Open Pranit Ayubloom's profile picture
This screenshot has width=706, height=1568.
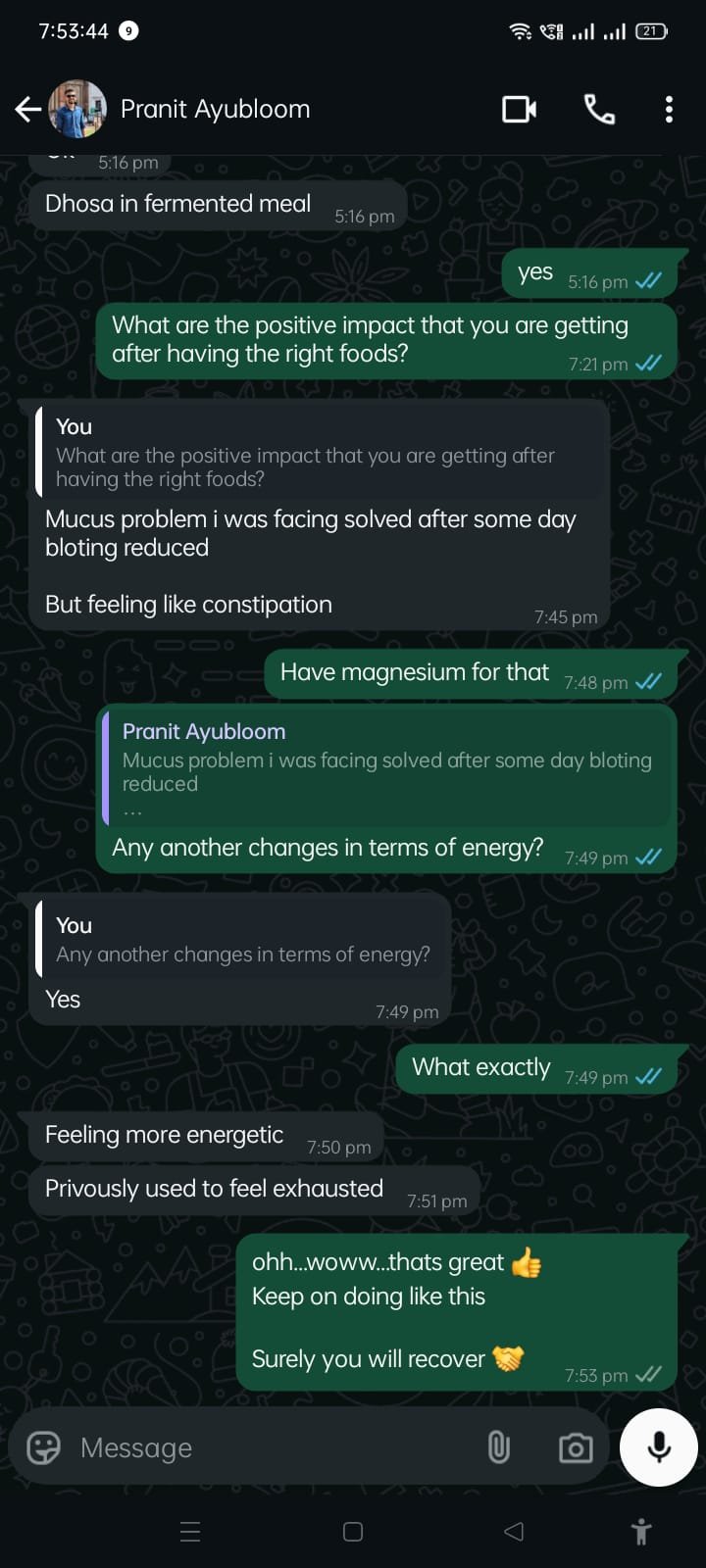(x=76, y=109)
